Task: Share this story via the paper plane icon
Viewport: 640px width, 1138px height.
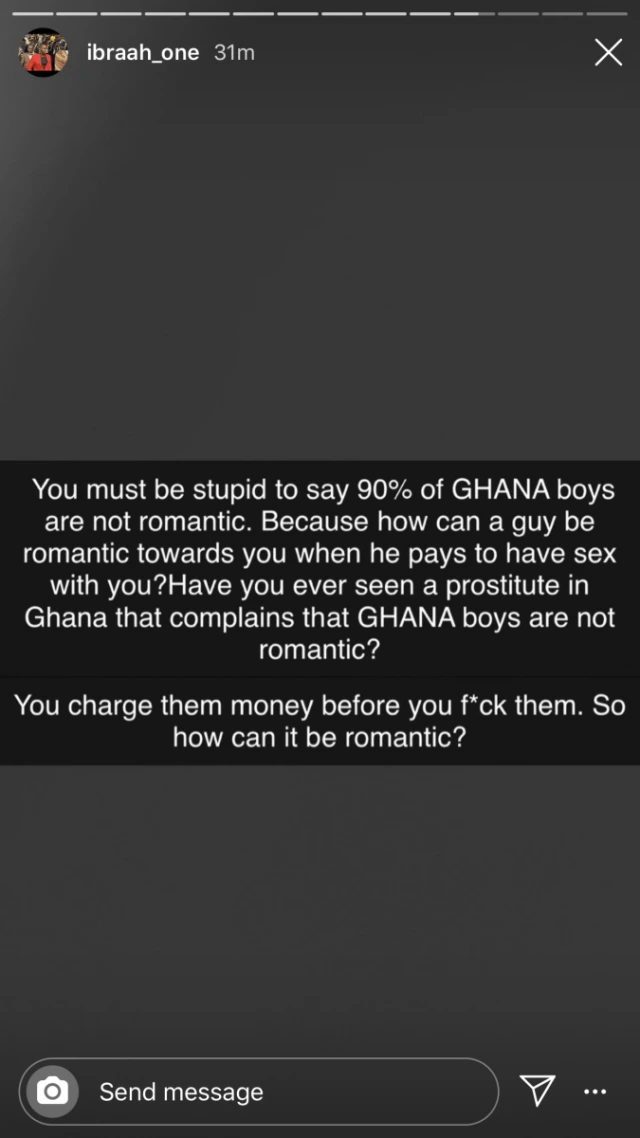Action: coord(538,1090)
